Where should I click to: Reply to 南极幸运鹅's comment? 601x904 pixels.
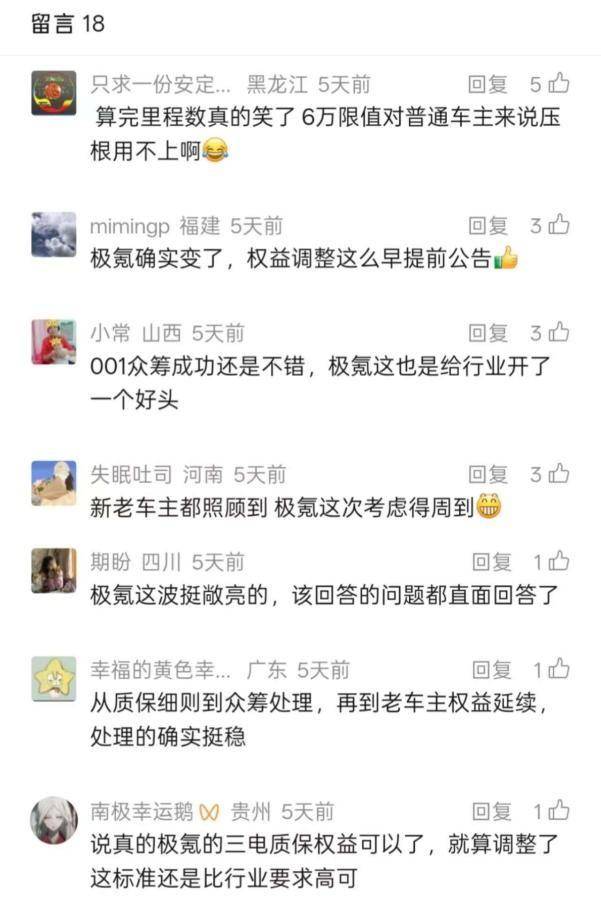[x=492, y=811]
